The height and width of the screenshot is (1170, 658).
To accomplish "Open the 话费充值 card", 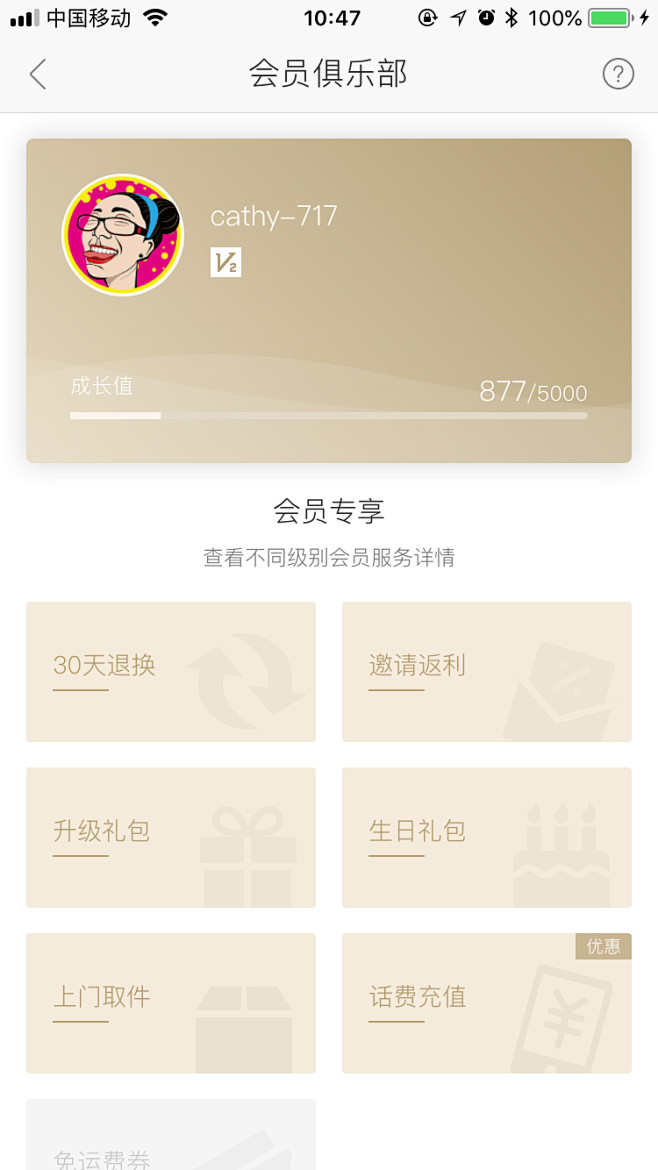I will (x=486, y=1003).
